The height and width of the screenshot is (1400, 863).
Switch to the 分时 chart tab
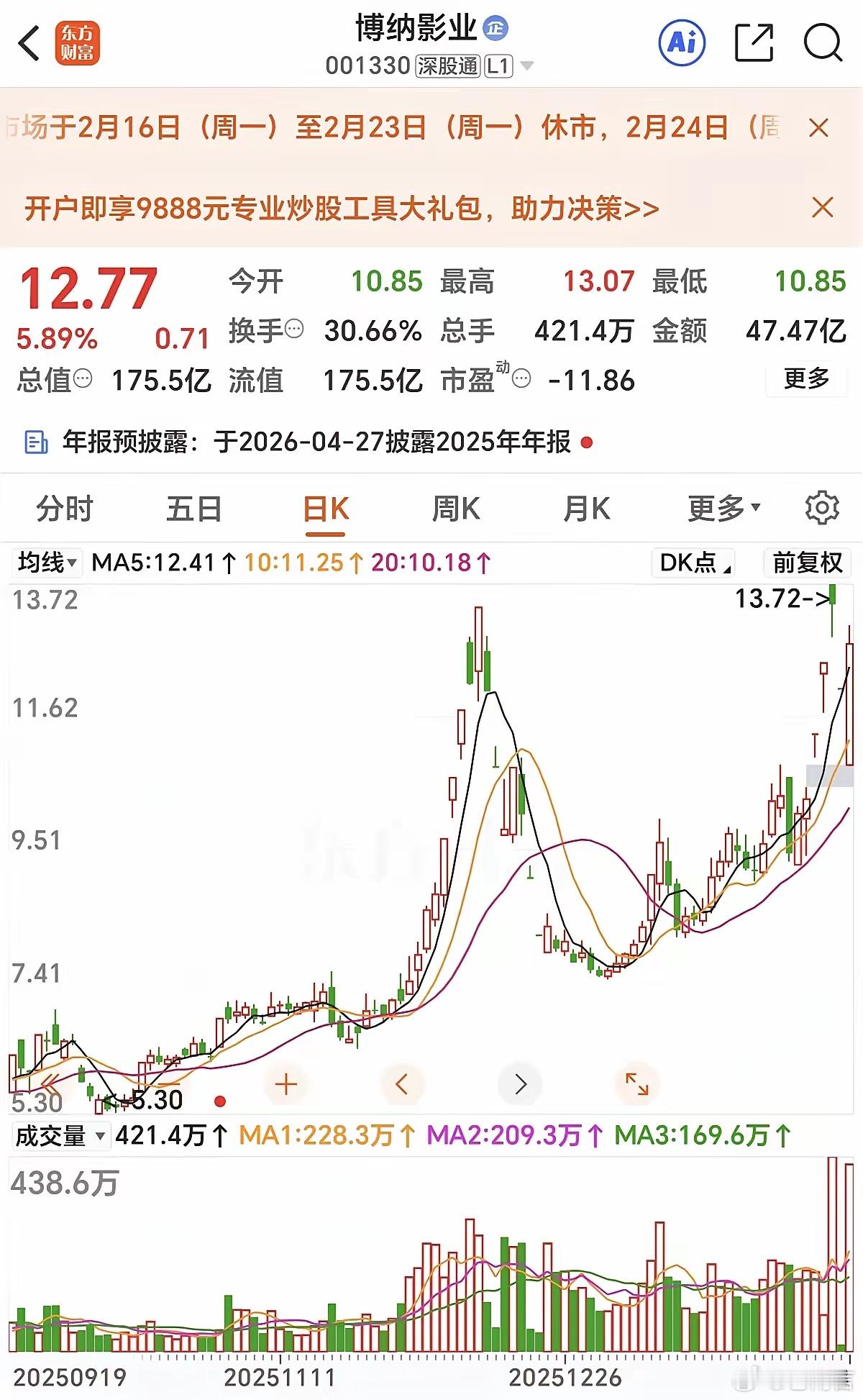pos(65,509)
